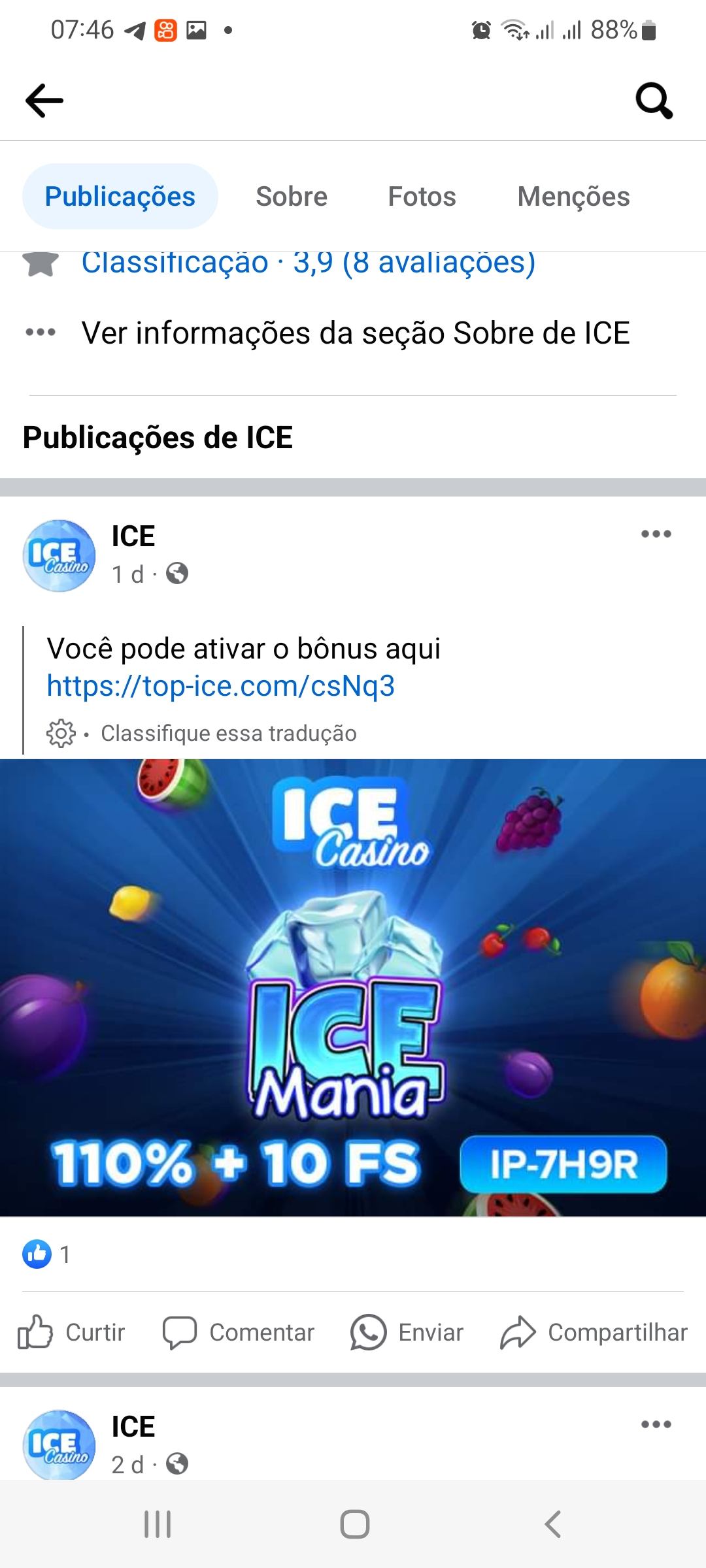706x1568 pixels.
Task: Go back using the top arrow
Action: [44, 101]
